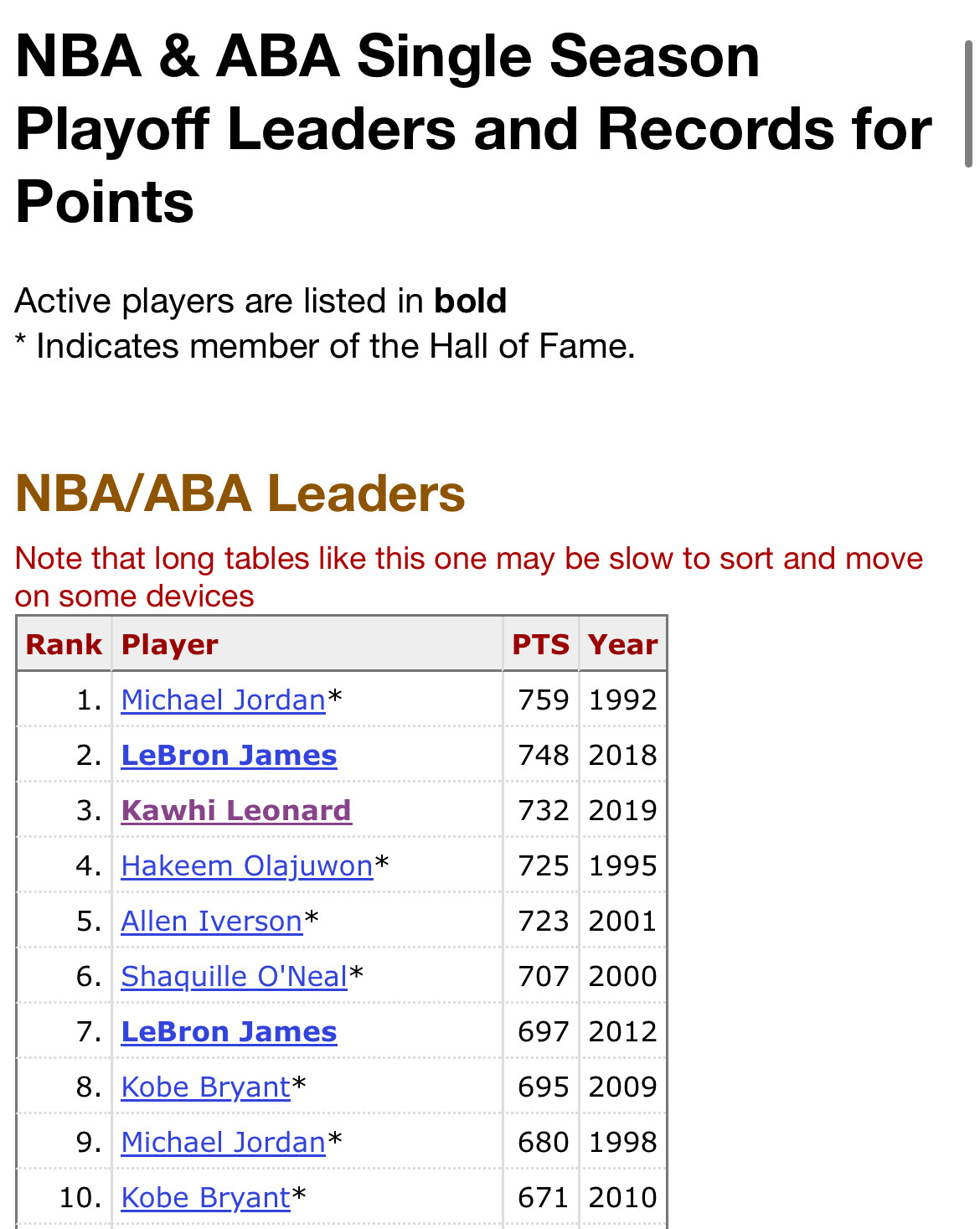Open Michael Jordan's 1998 entry link
Screen dimensions: 980x1229
pos(223,1142)
